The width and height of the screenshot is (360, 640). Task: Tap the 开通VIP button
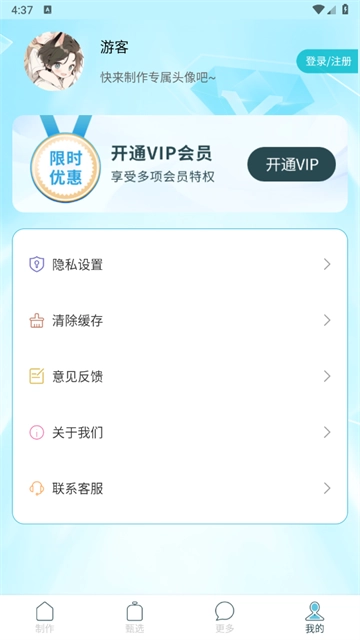291,164
